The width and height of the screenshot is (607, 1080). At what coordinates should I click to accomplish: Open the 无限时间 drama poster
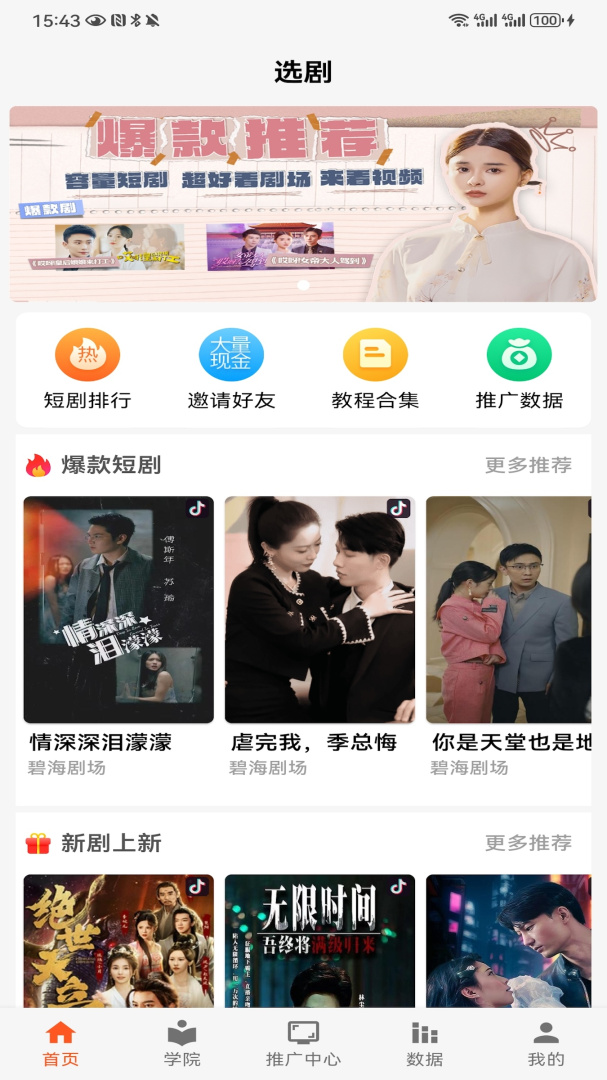pyautogui.click(x=319, y=940)
